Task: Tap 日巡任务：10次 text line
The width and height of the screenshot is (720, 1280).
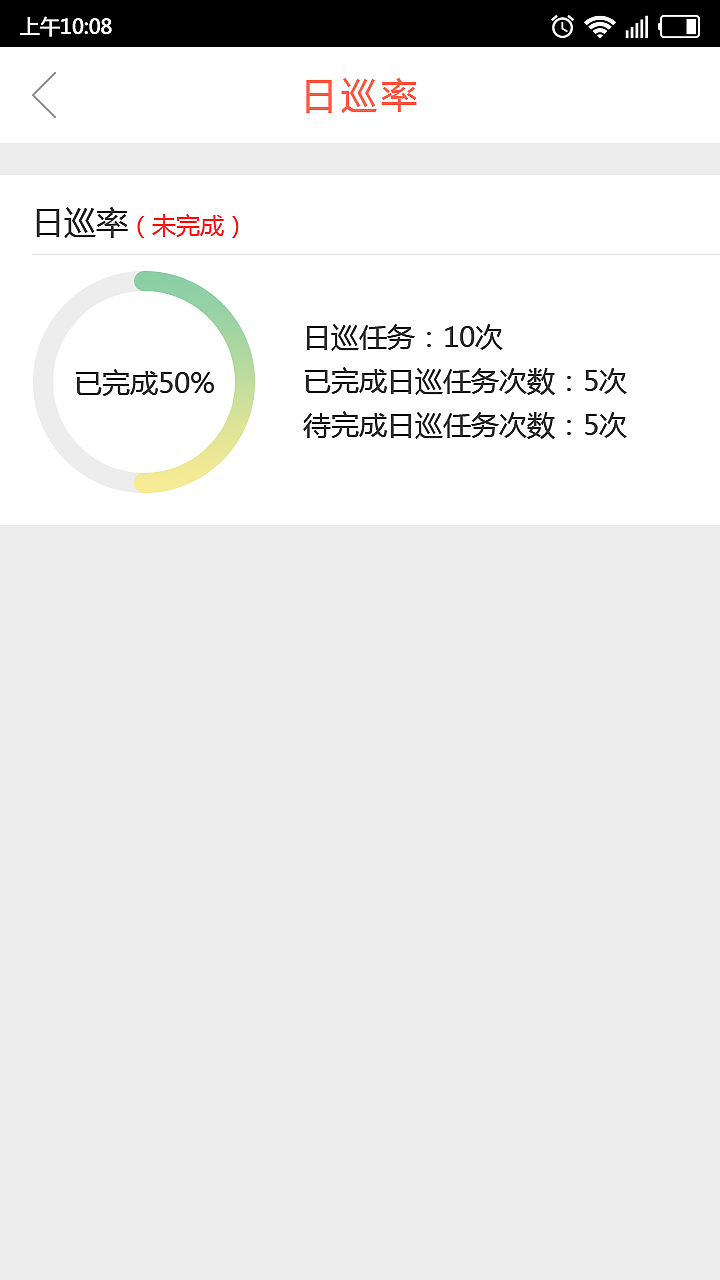Action: pos(404,338)
